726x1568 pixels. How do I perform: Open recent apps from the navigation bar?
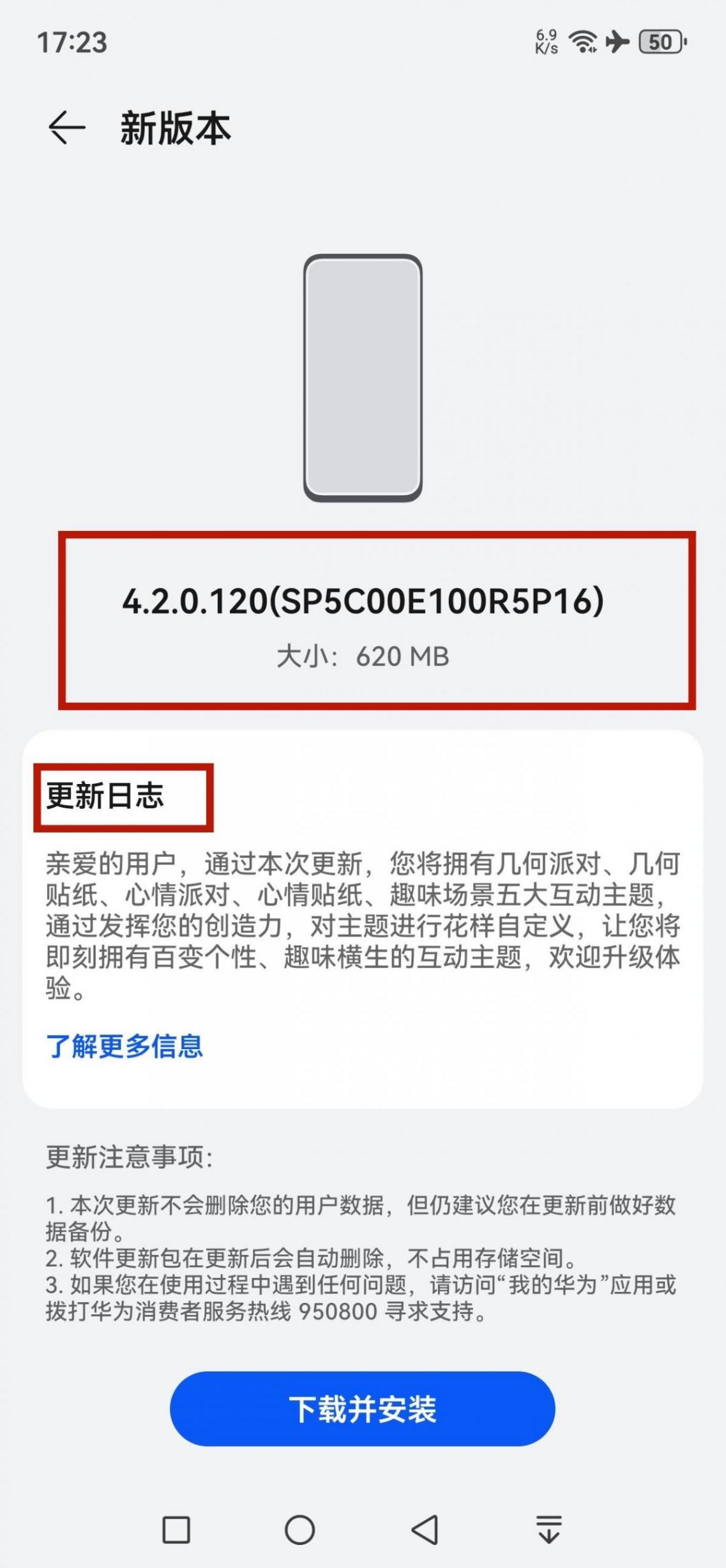tap(176, 1530)
